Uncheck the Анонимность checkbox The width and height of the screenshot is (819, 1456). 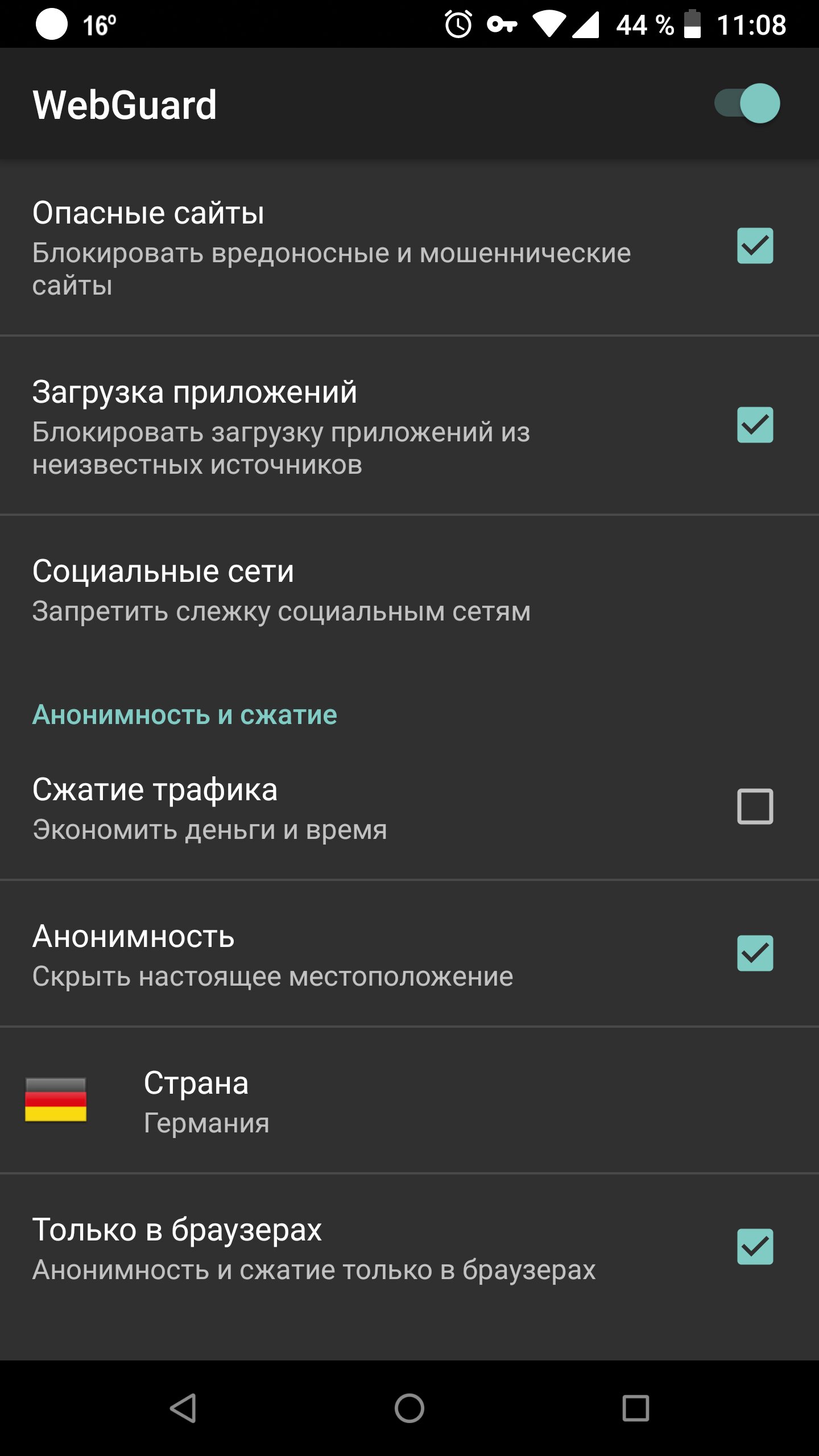(755, 953)
